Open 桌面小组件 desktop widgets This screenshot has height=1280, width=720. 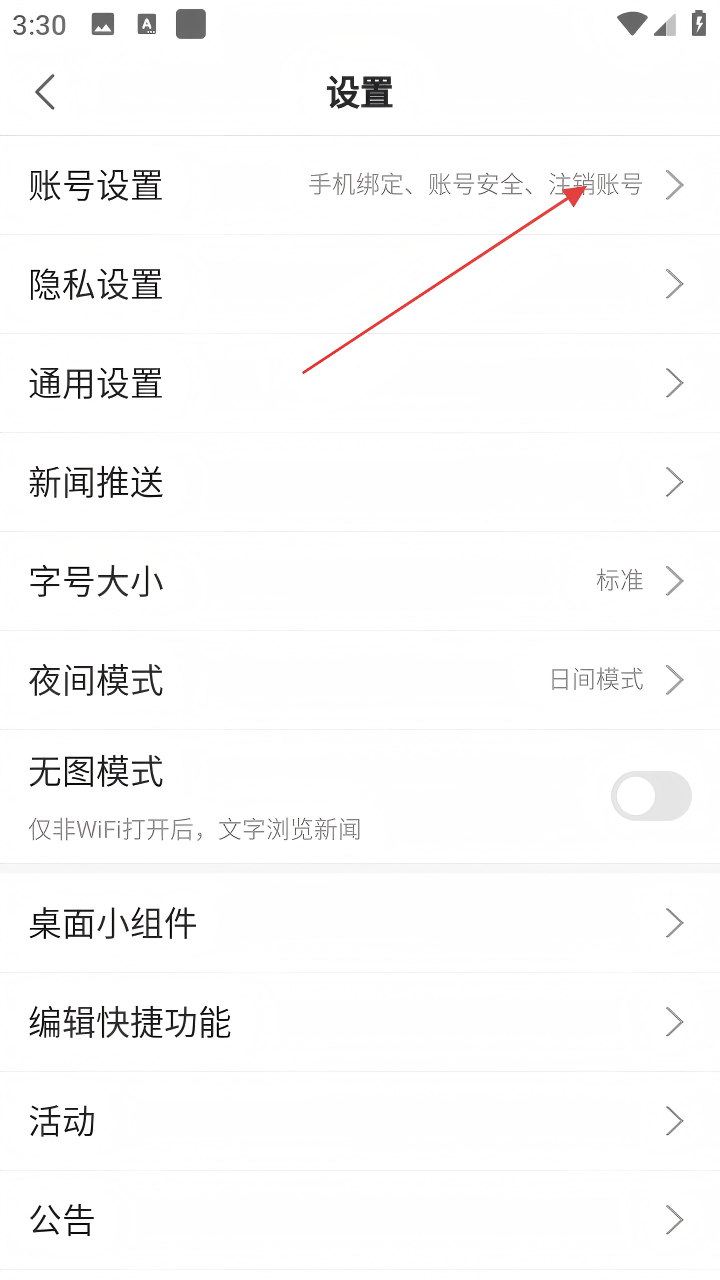point(113,923)
